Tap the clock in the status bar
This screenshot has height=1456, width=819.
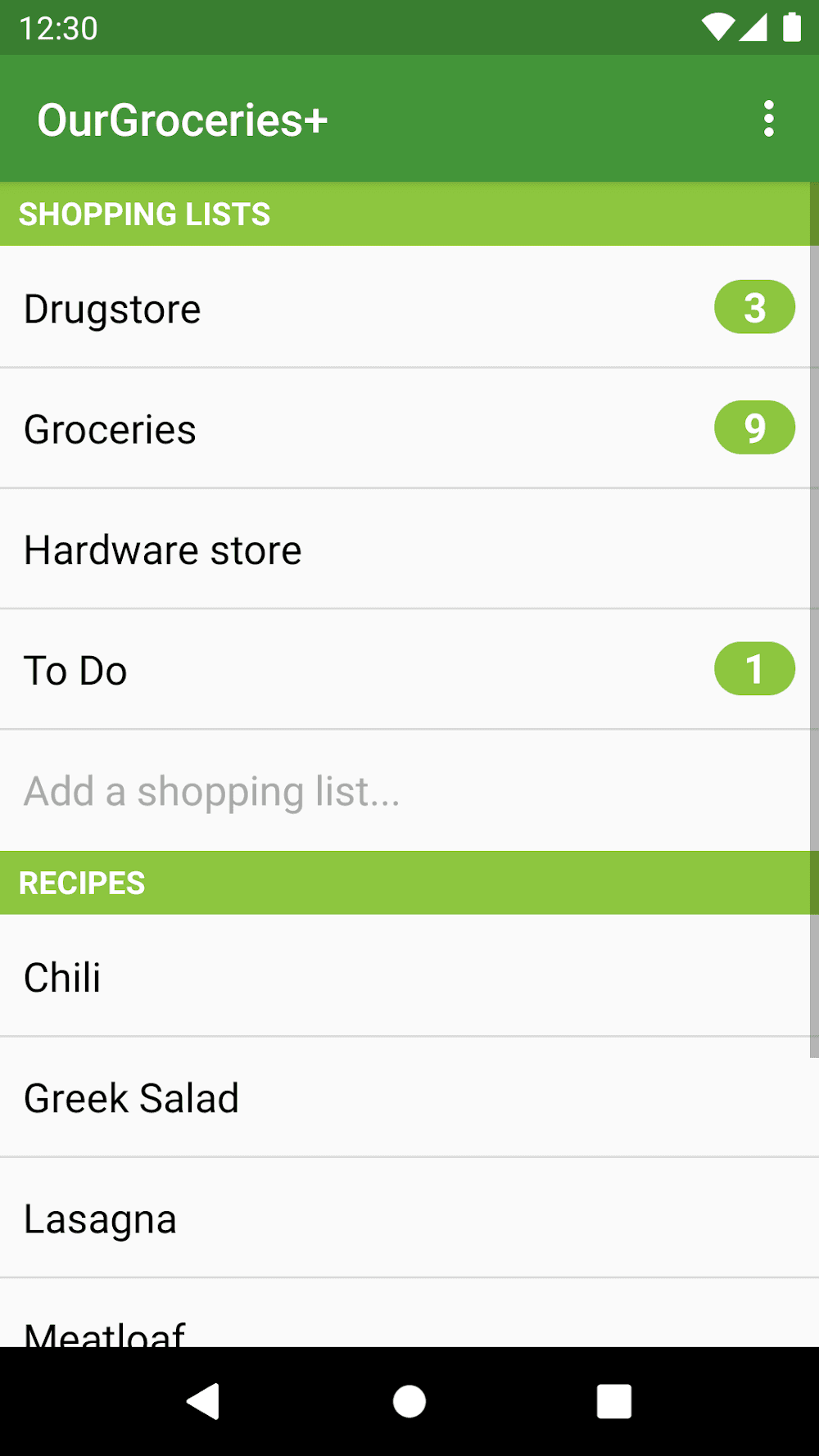[x=59, y=27]
